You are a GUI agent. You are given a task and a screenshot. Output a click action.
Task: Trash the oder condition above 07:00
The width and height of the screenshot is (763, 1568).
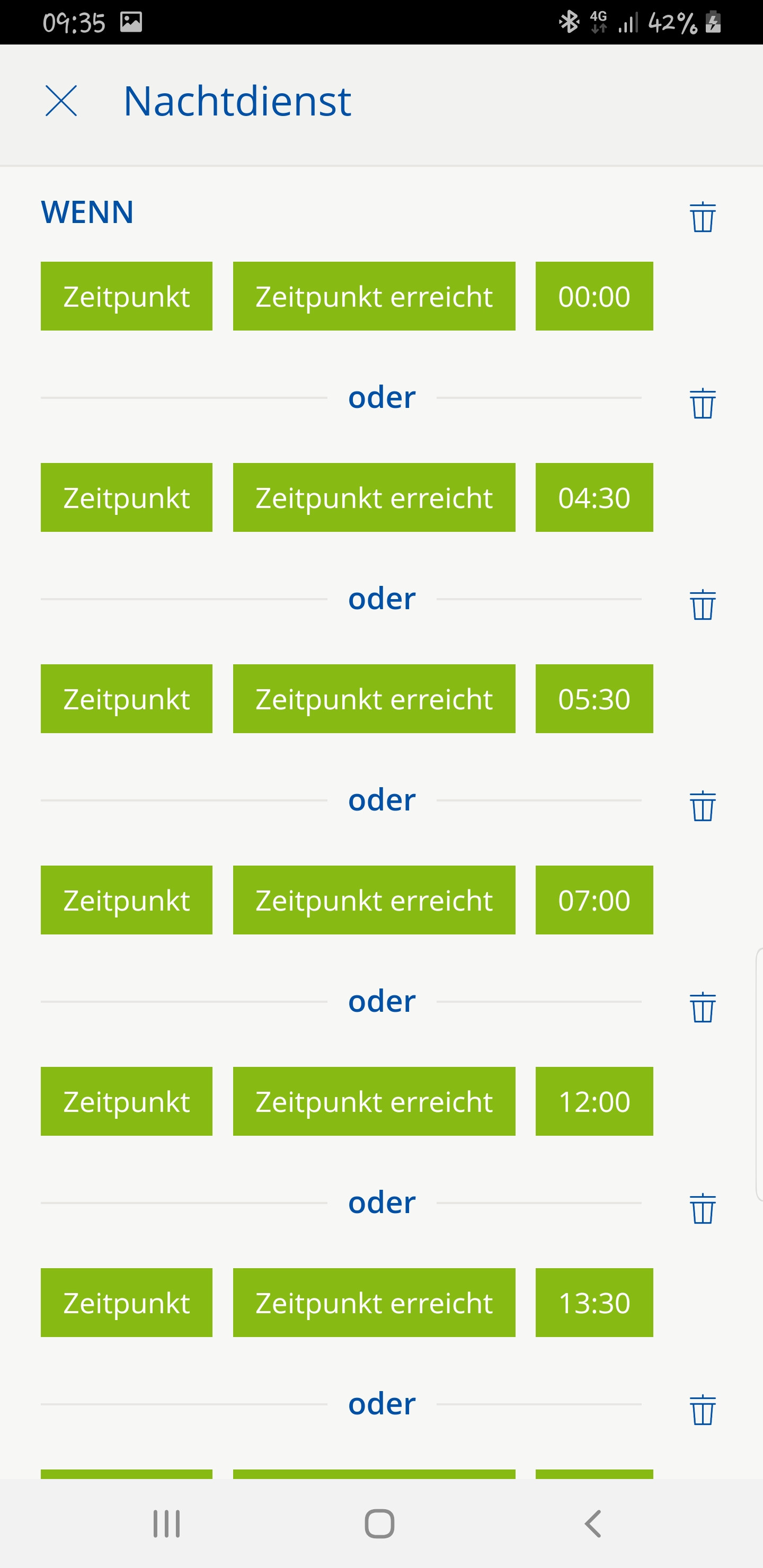coord(702,806)
